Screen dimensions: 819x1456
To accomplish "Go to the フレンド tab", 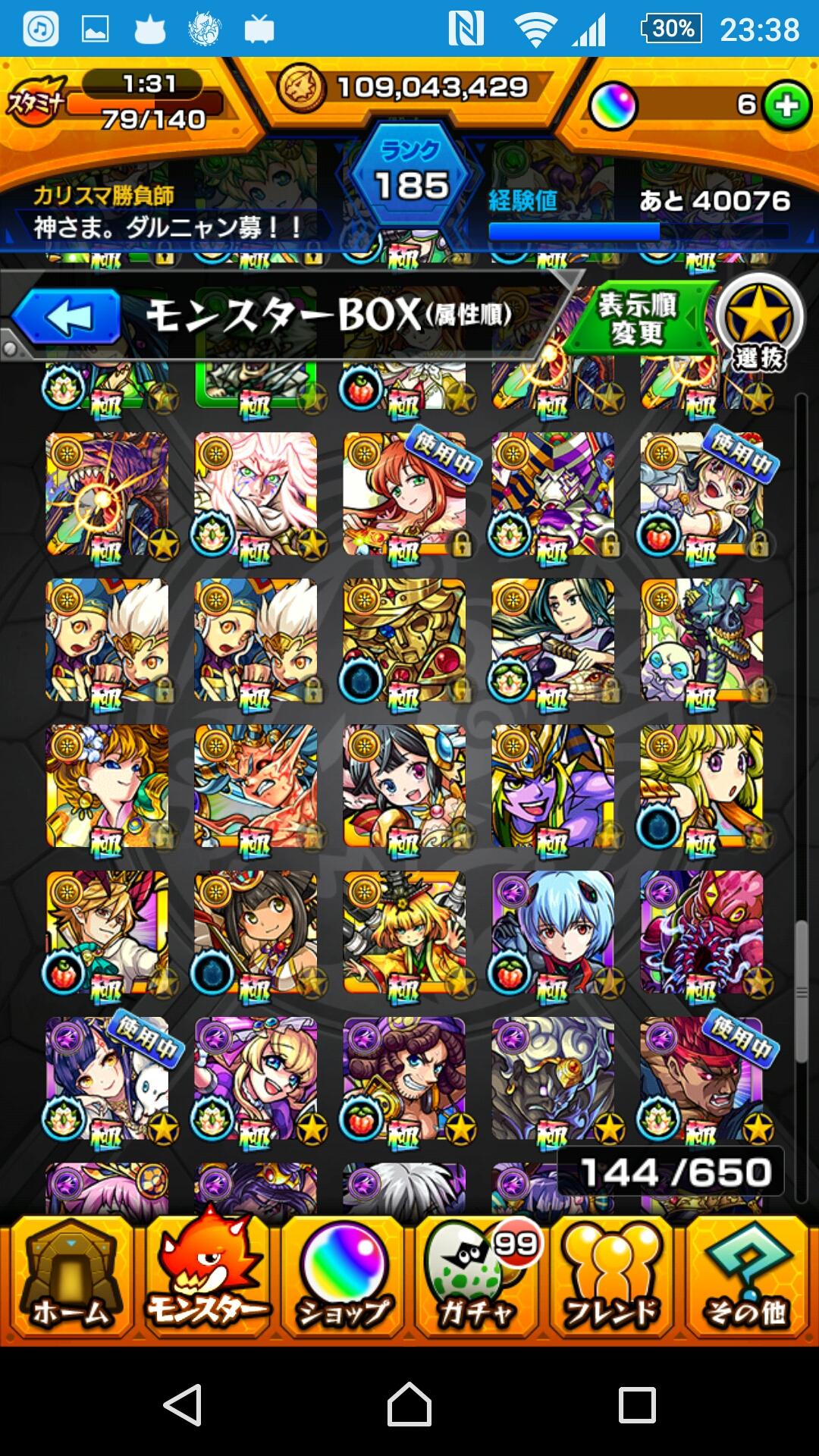I will click(x=611, y=1279).
